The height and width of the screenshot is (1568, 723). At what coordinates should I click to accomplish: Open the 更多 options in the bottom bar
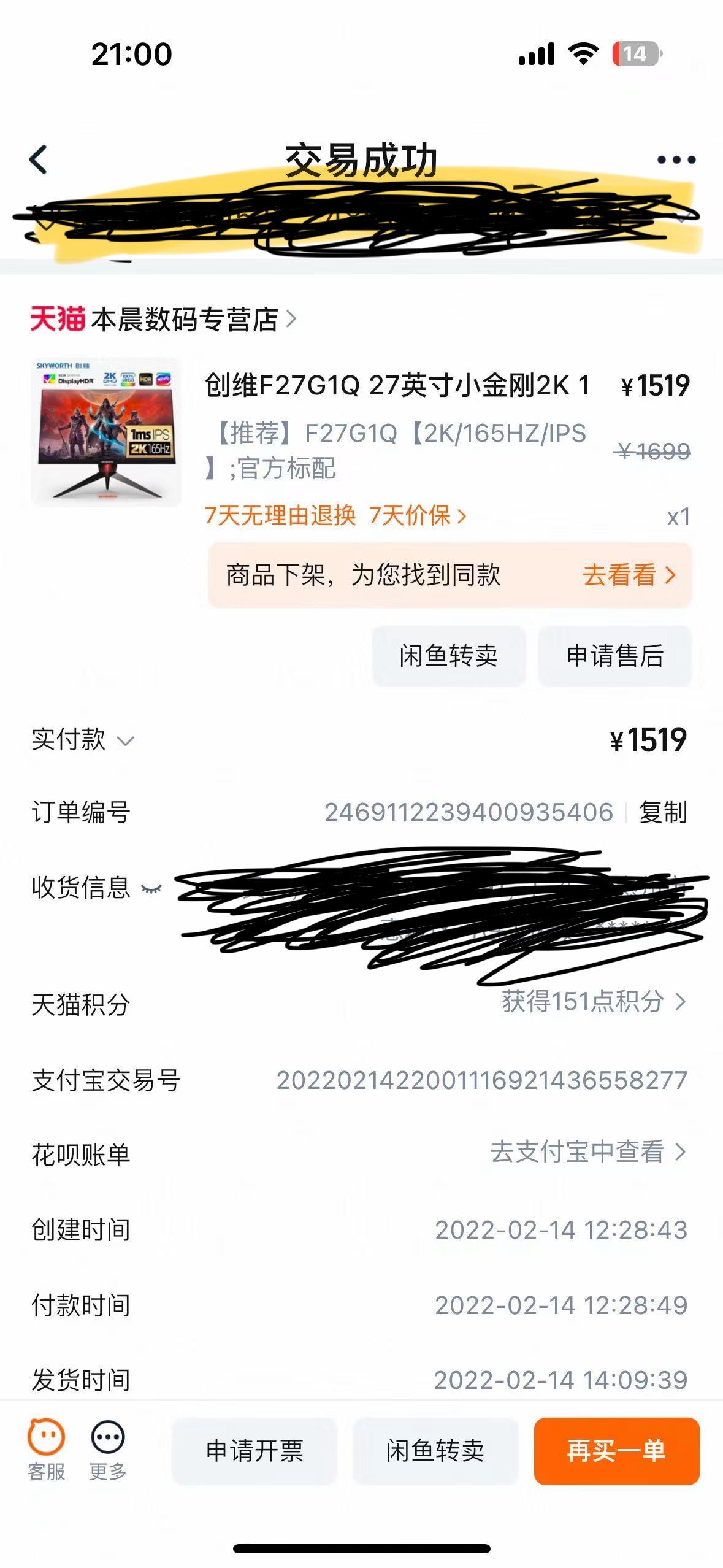[108, 1448]
